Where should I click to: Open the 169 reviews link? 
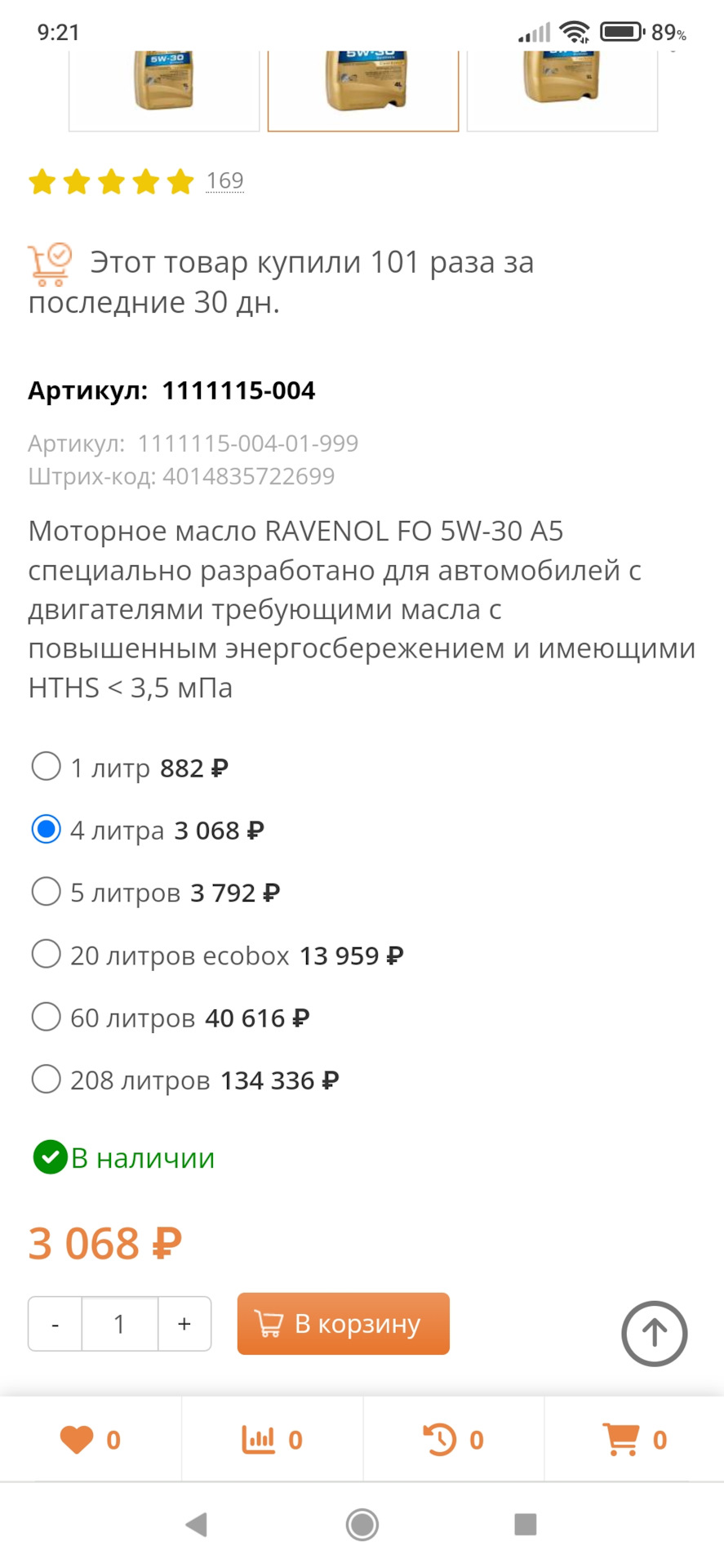click(x=224, y=180)
